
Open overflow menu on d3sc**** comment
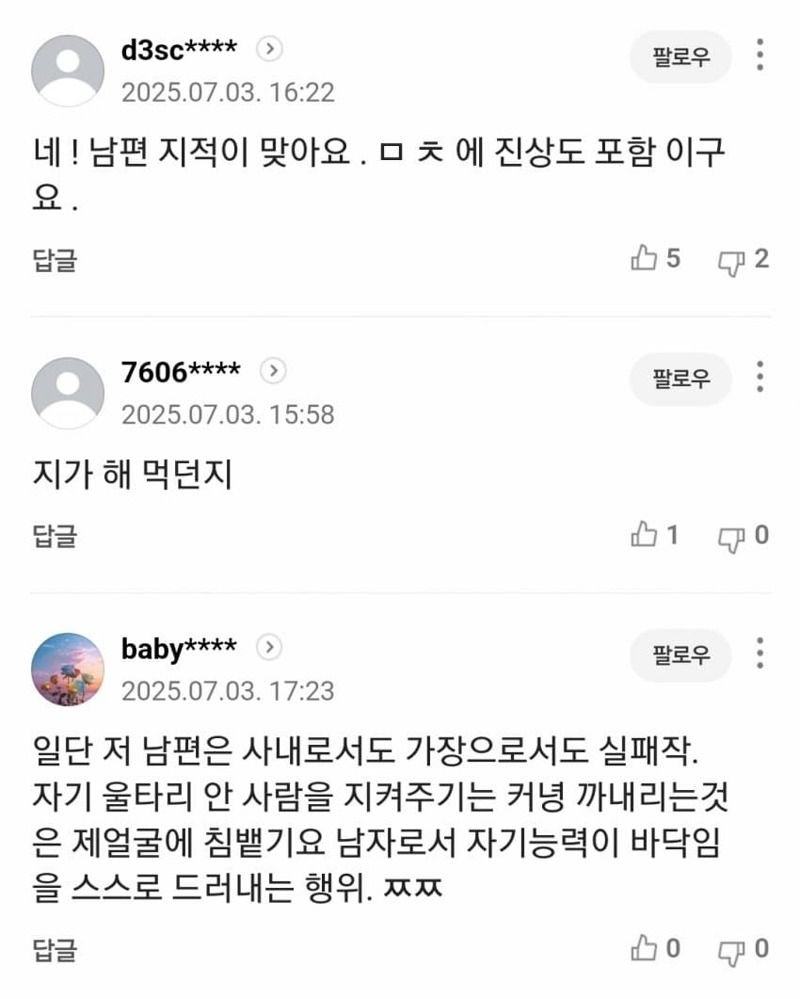(x=761, y=56)
